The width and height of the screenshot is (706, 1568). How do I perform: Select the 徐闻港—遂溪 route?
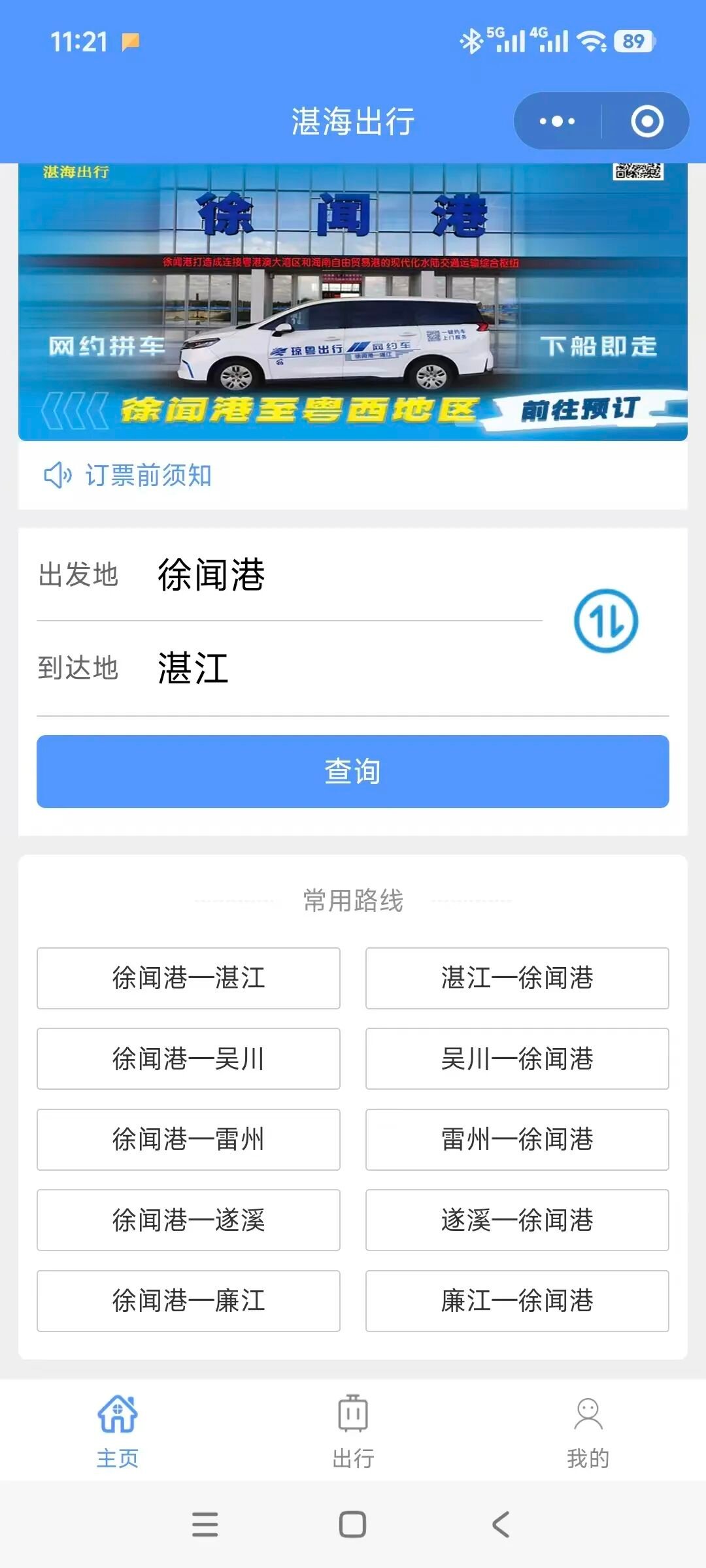tap(188, 1220)
